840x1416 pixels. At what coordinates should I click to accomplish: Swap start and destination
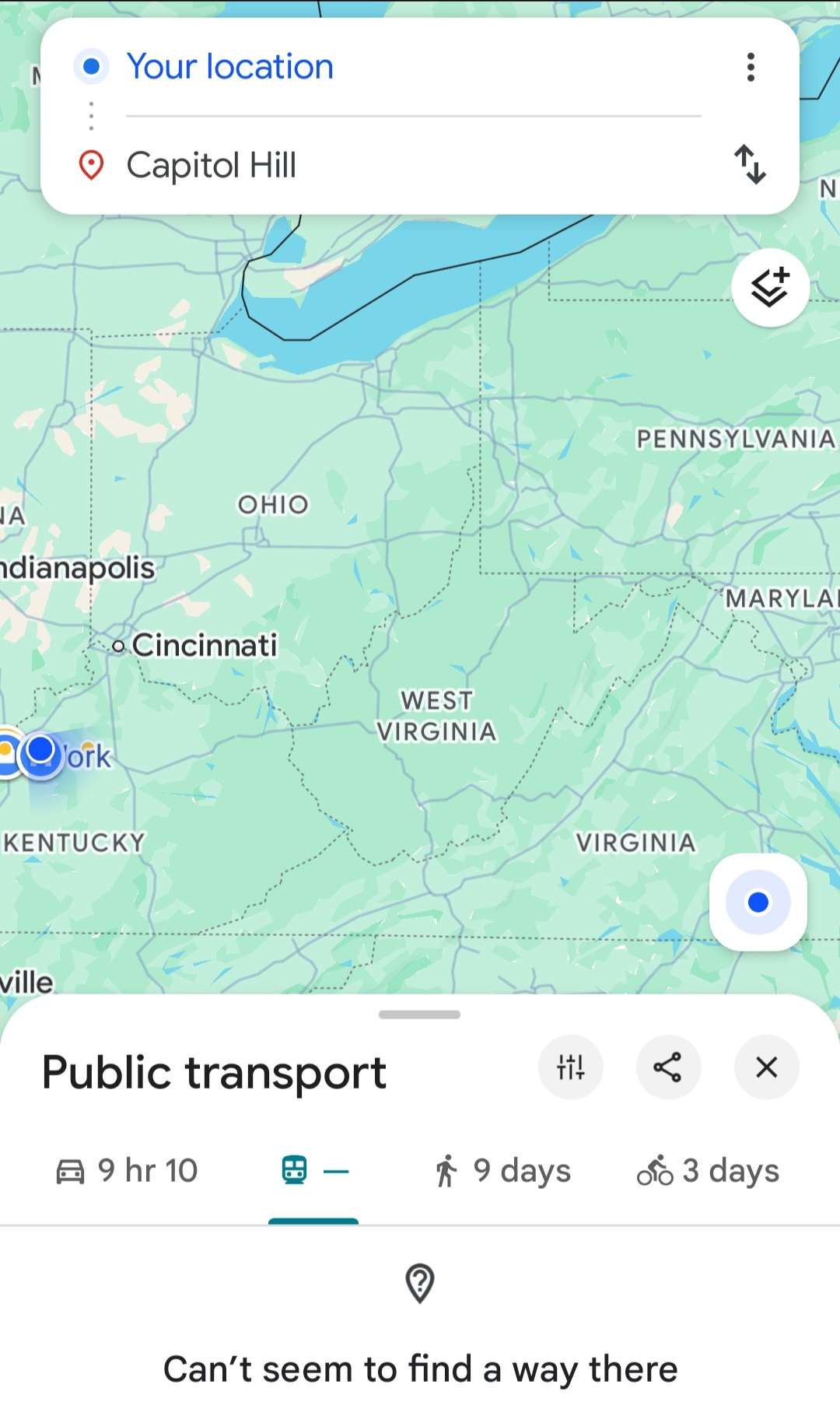(x=751, y=164)
